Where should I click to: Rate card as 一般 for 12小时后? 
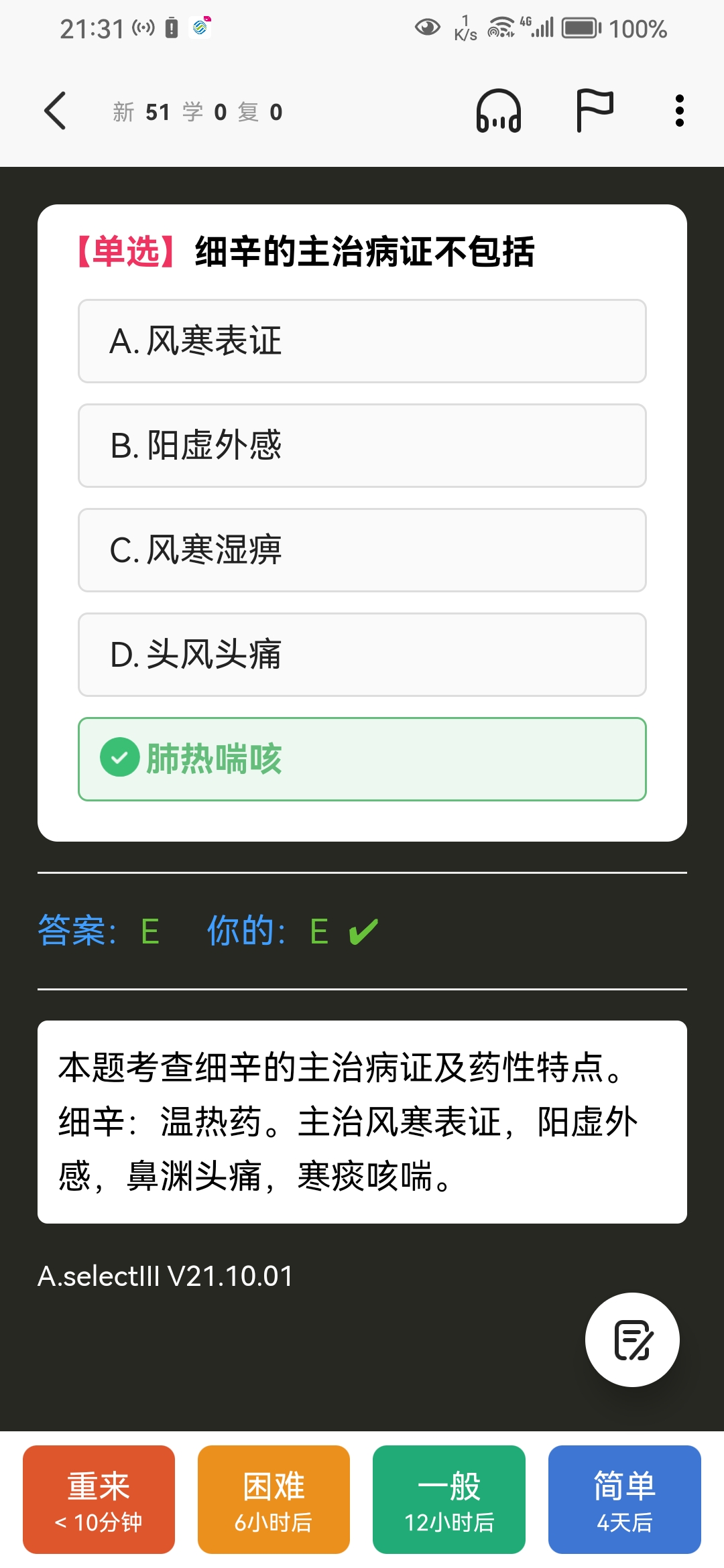(x=449, y=1500)
